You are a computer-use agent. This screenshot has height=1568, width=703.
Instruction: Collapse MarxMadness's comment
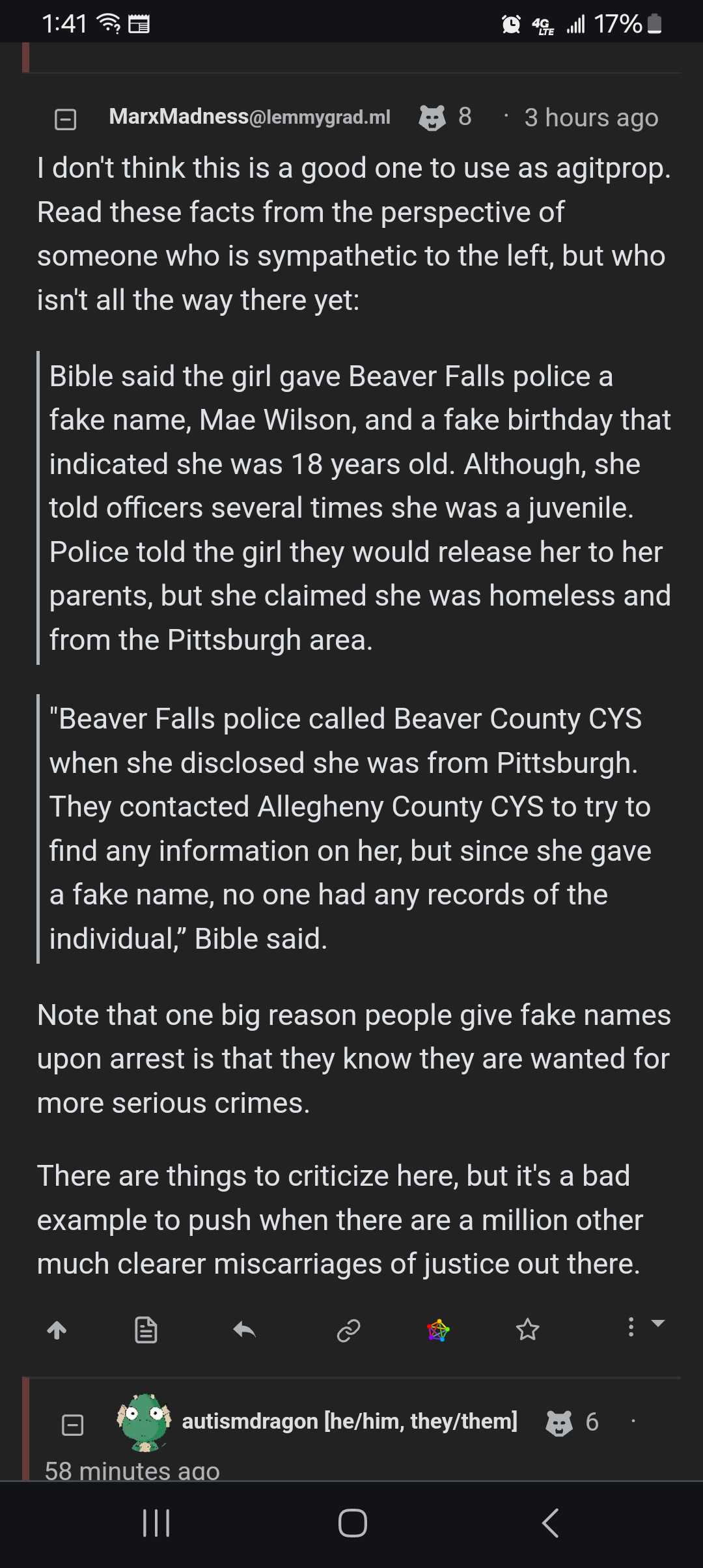65,119
